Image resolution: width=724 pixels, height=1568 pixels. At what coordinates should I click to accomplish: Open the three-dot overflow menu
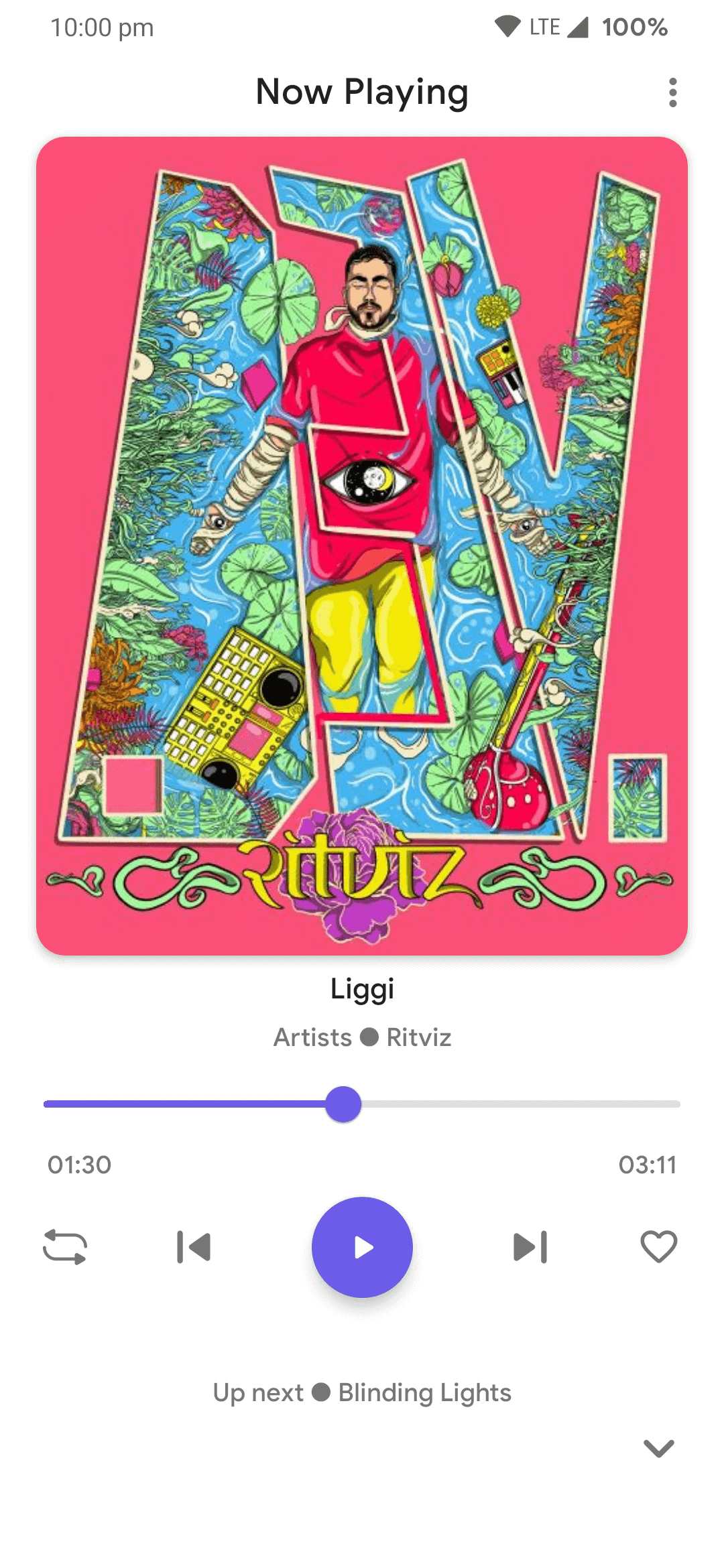(672, 92)
